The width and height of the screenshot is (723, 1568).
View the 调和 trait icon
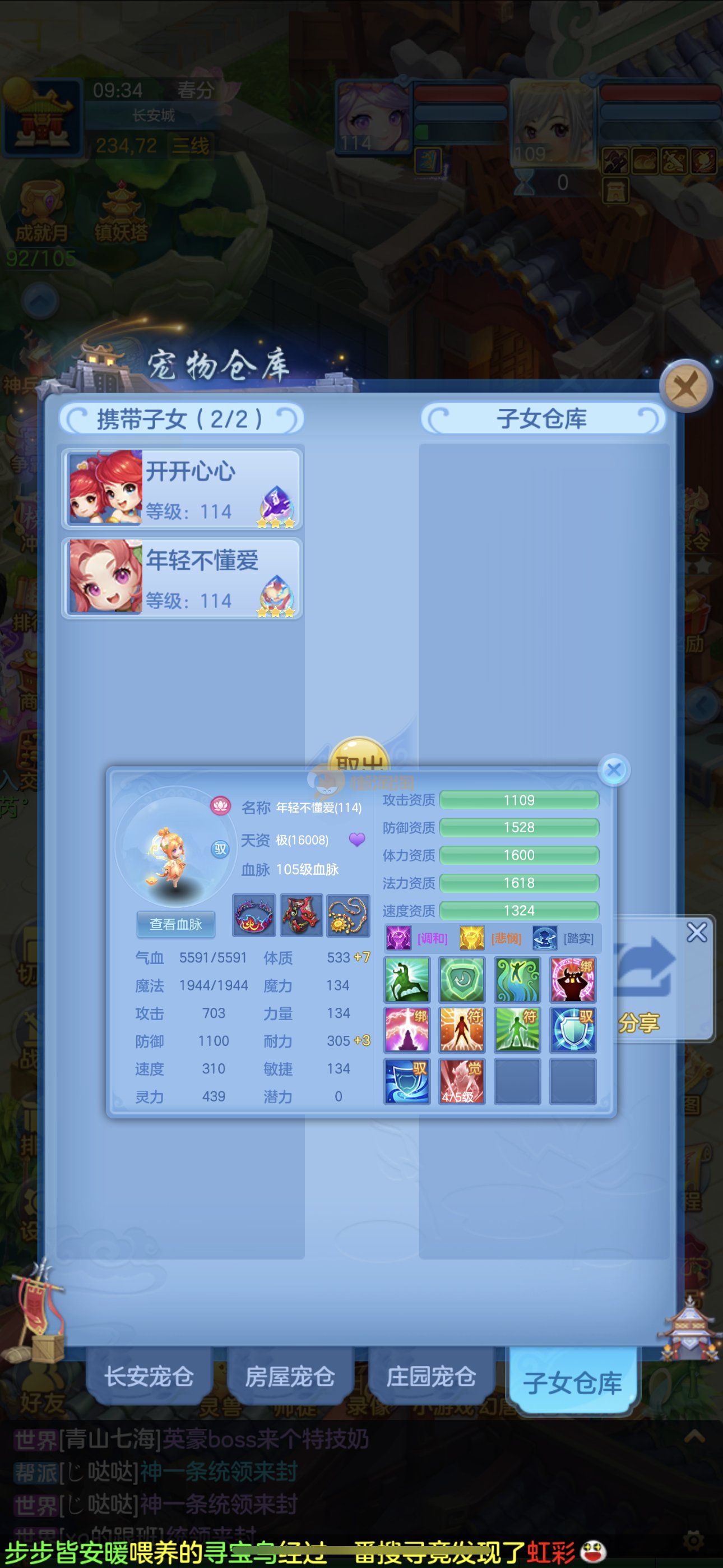coord(398,938)
